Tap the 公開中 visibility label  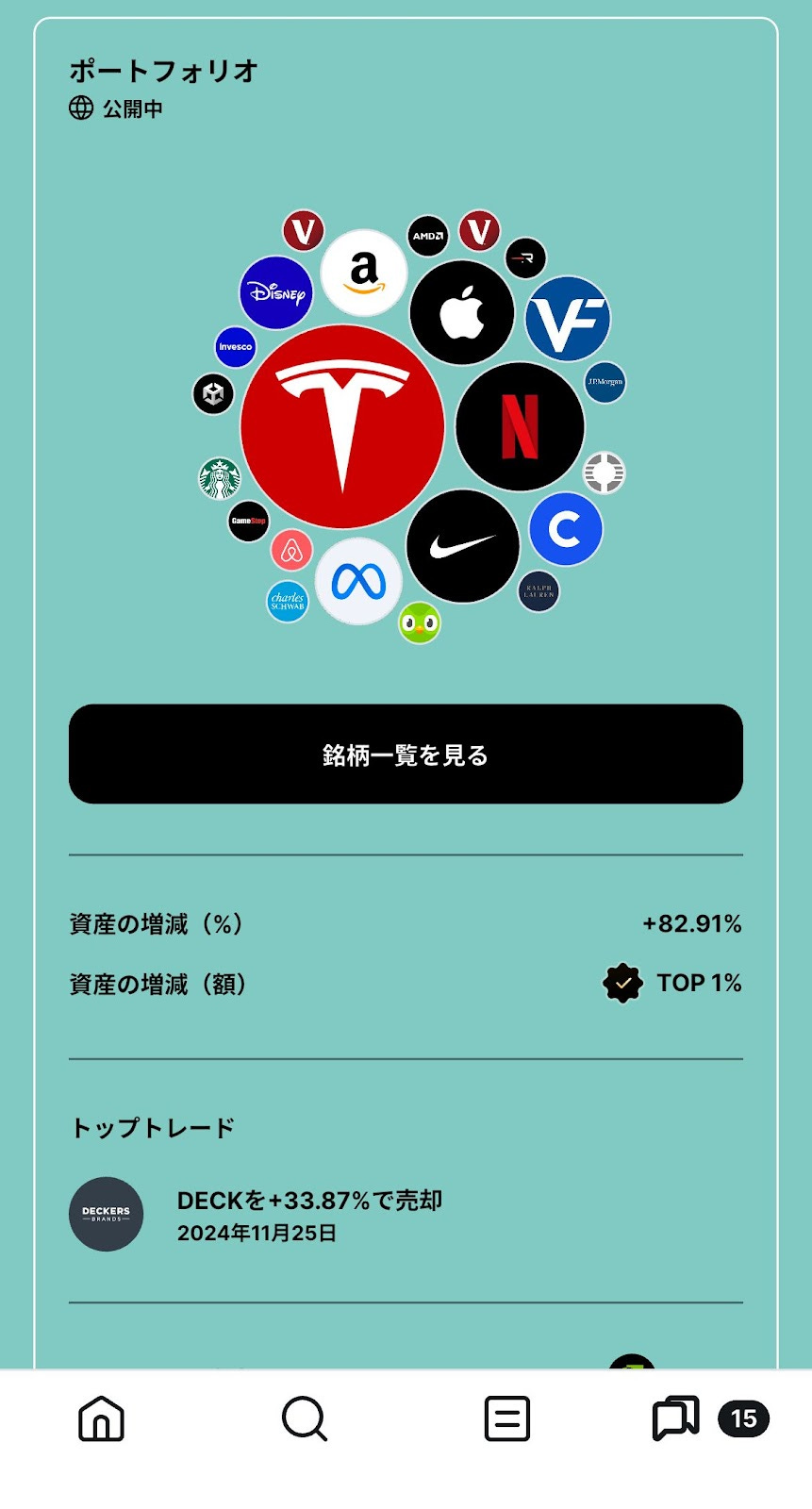pyautogui.click(x=113, y=108)
